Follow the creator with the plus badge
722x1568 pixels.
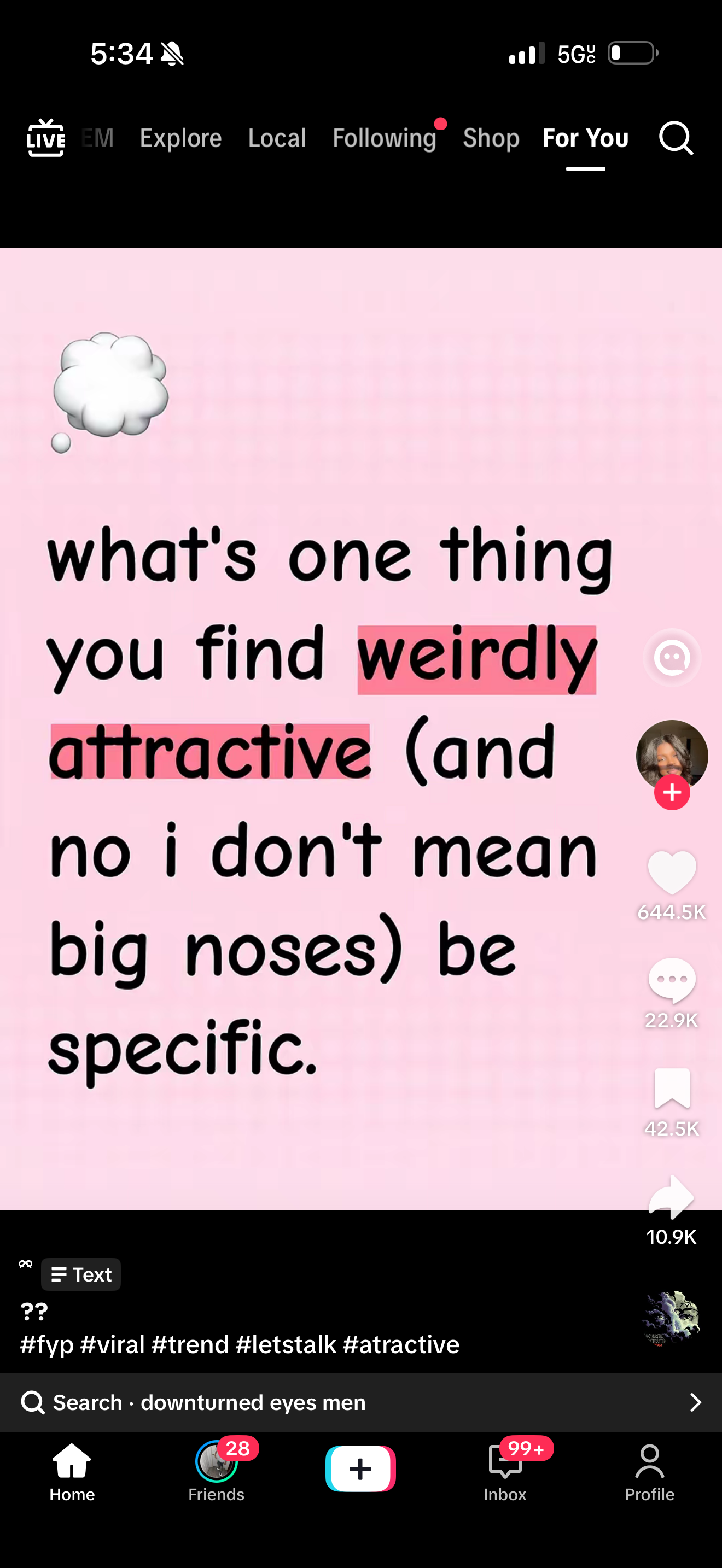coord(672,793)
